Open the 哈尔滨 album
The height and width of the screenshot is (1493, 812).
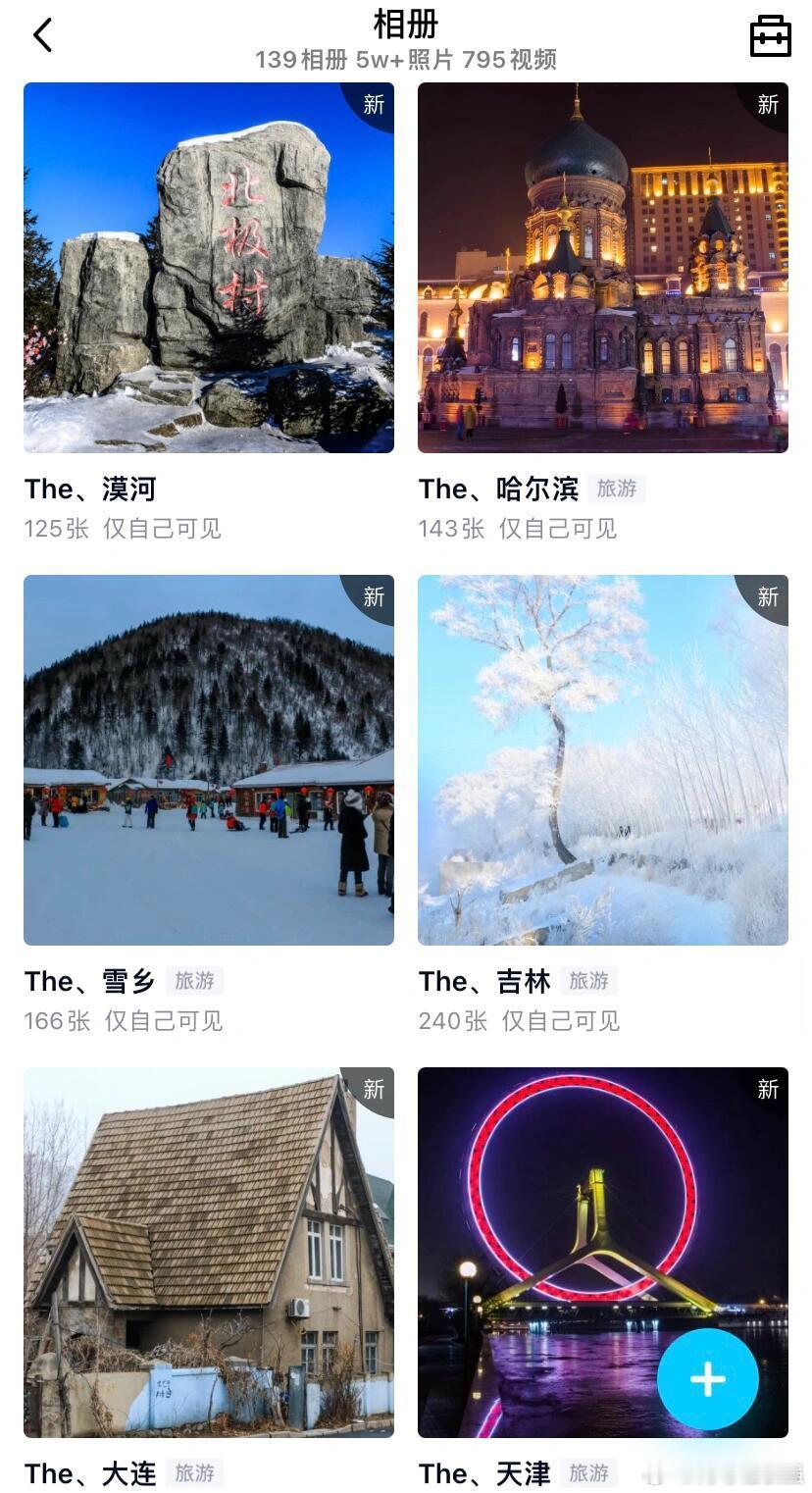(602, 268)
